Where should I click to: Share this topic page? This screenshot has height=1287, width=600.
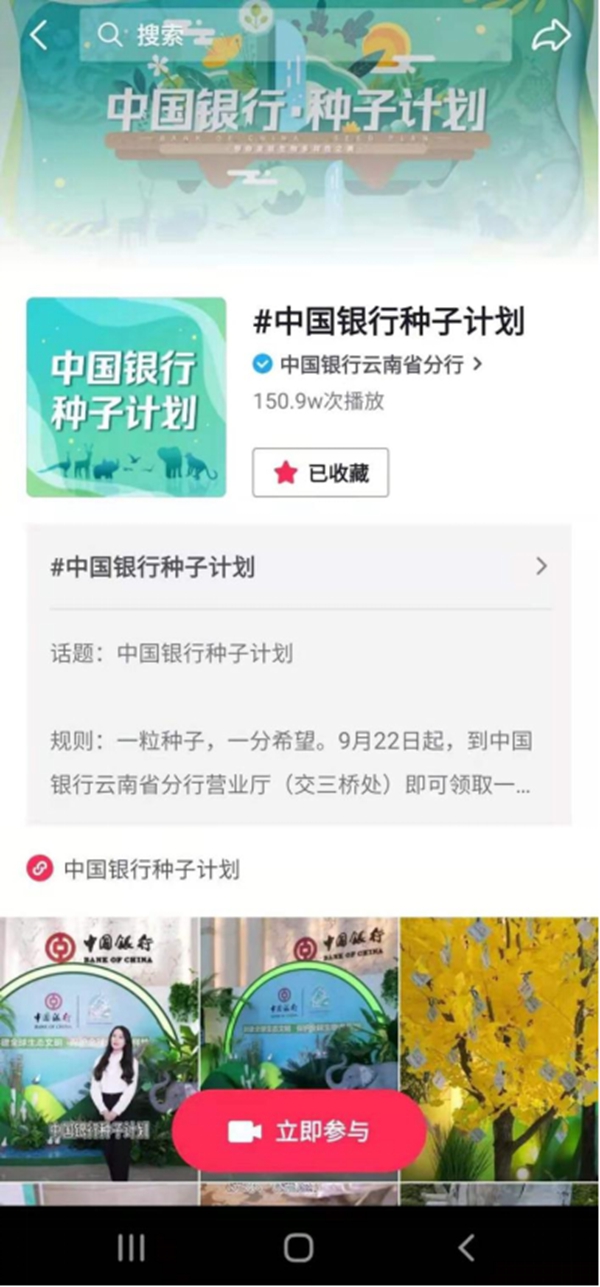pyautogui.click(x=550, y=36)
